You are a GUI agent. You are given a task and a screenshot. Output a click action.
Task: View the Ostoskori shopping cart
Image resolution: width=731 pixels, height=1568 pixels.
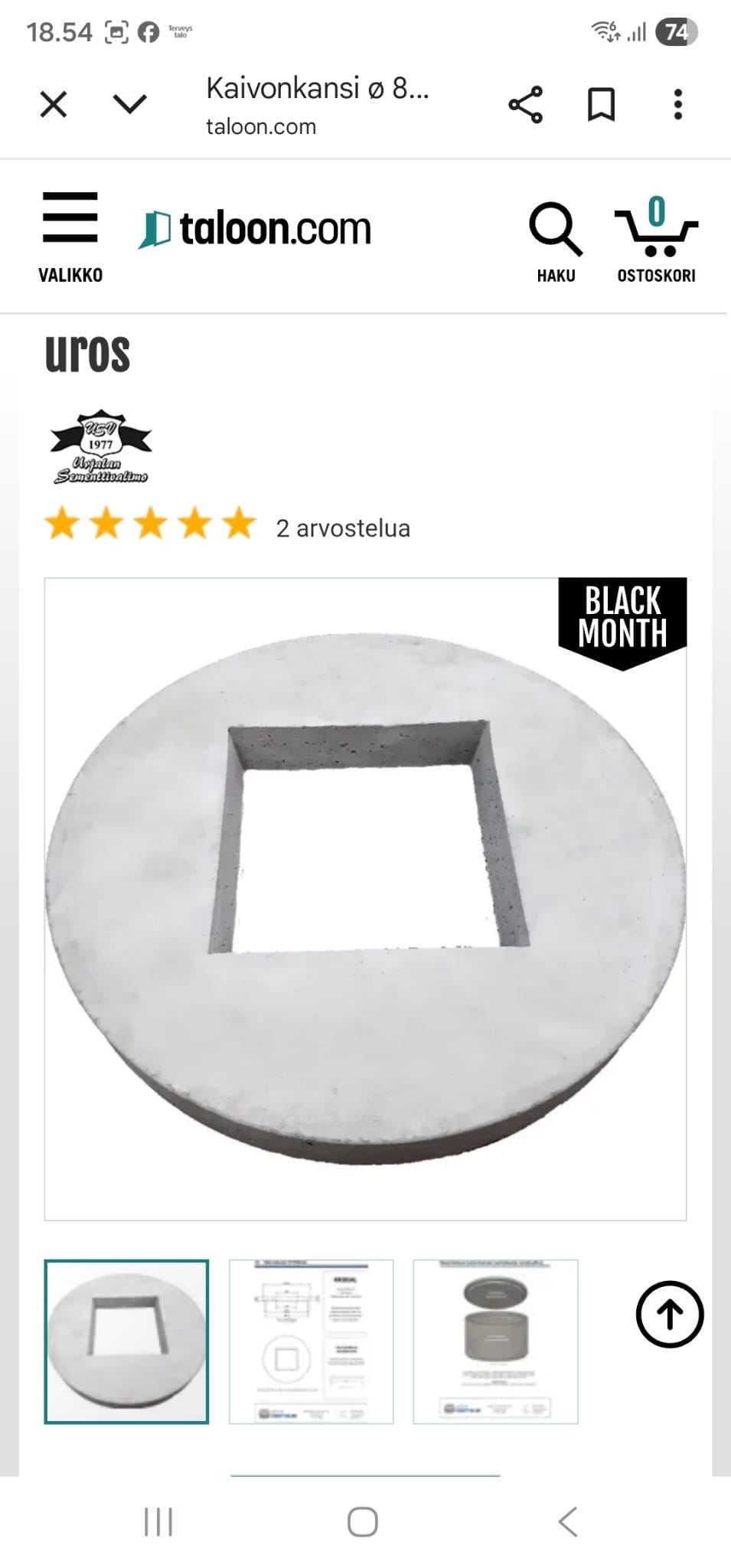pyautogui.click(x=656, y=240)
